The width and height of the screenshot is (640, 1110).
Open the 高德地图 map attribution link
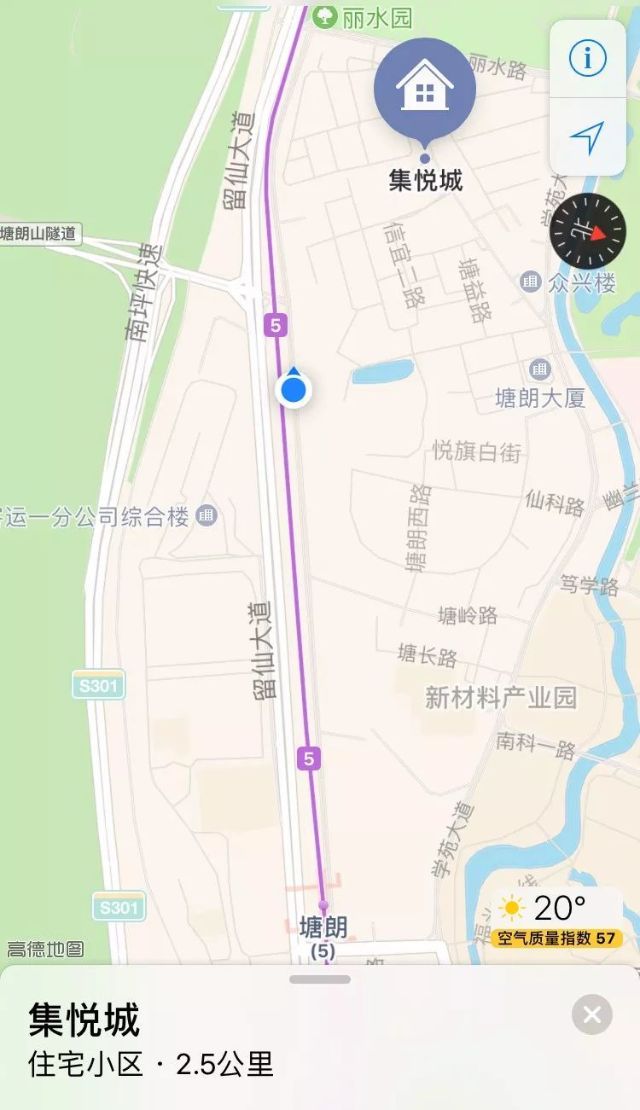[46, 949]
